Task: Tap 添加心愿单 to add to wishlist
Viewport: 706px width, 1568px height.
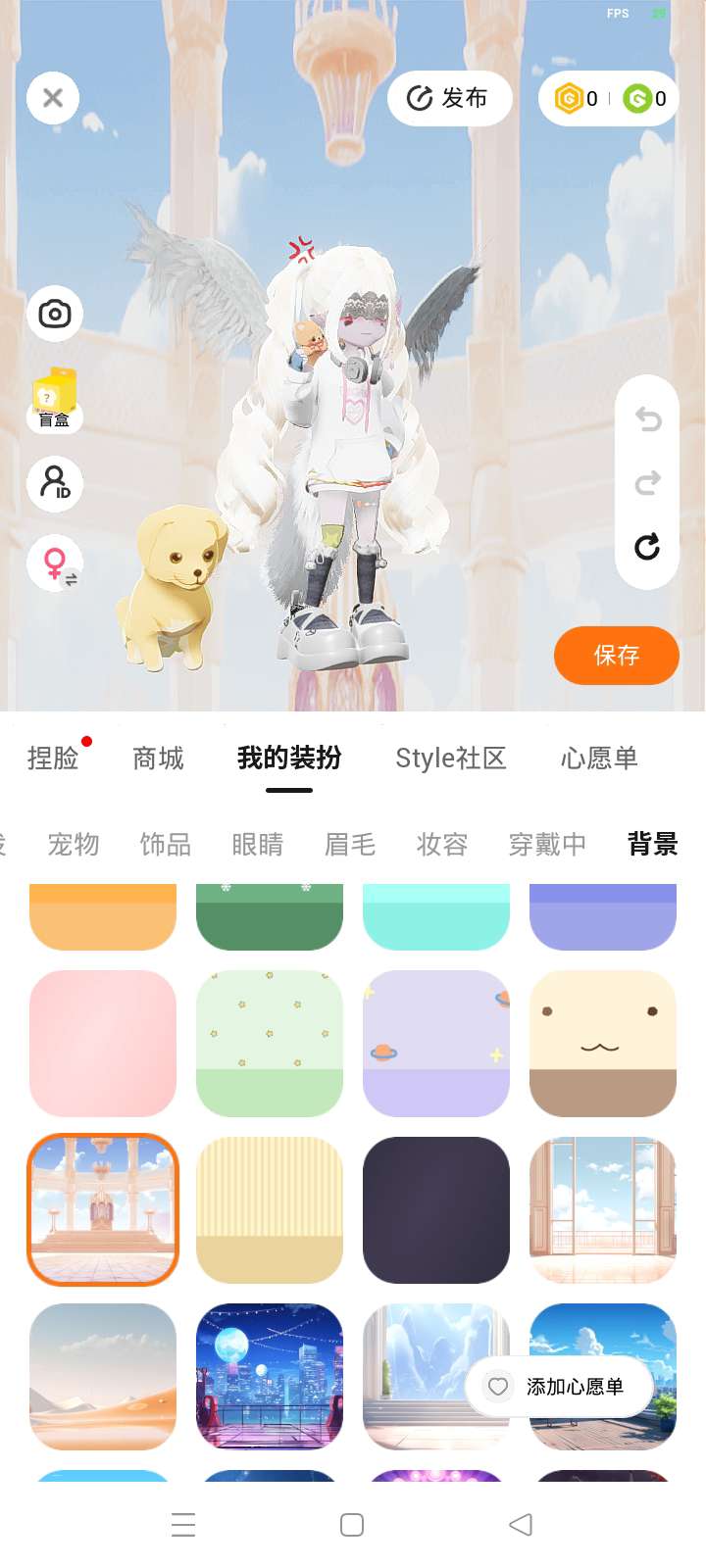Action: (559, 1387)
